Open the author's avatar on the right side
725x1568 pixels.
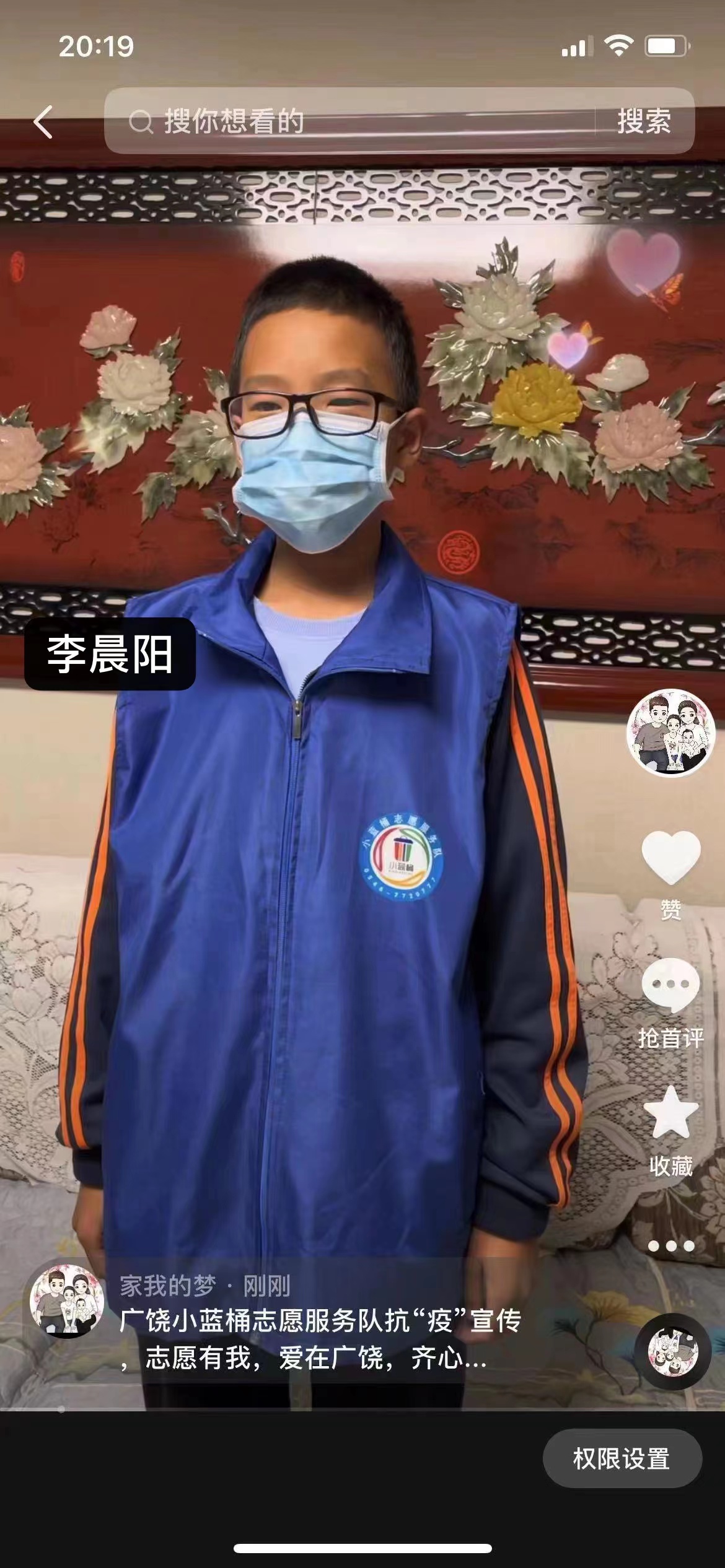click(x=671, y=732)
